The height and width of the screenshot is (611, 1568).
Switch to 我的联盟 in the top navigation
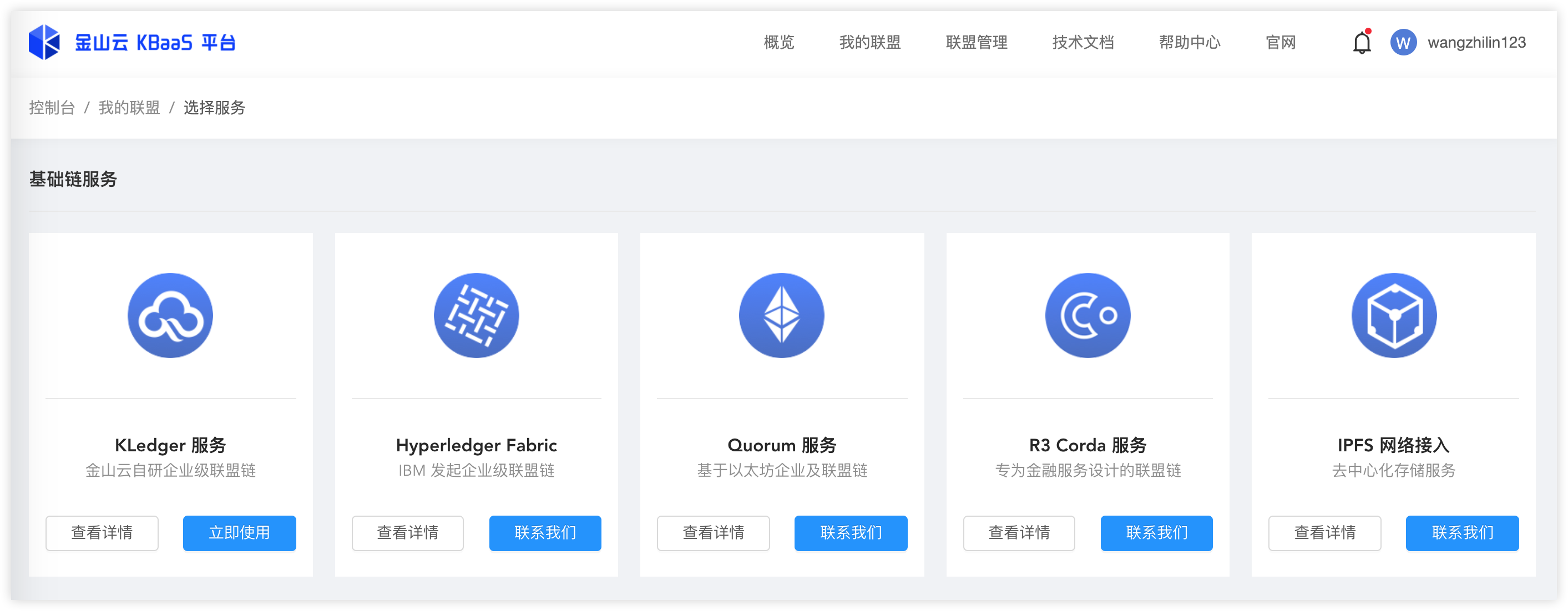[870, 43]
